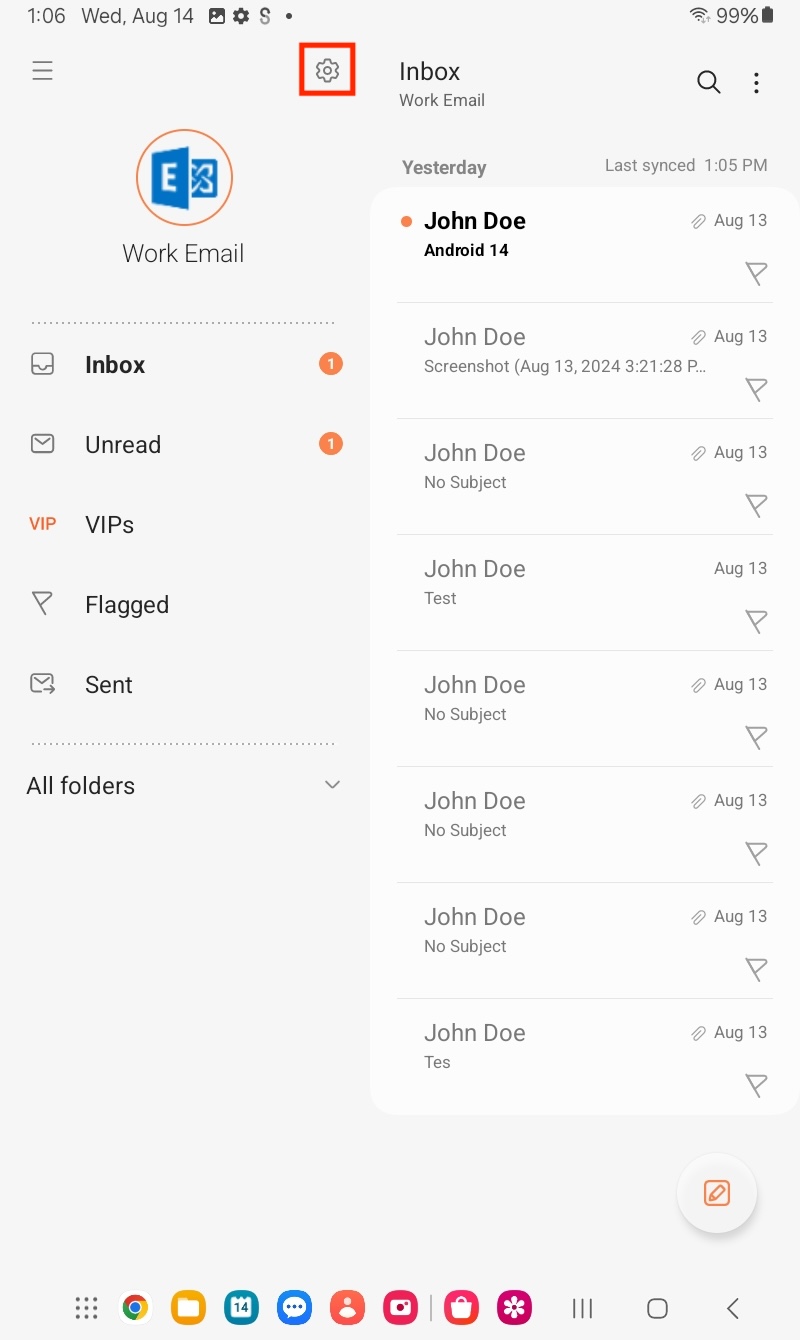Open the Sent folder
The image size is (800, 1340).
click(x=186, y=684)
